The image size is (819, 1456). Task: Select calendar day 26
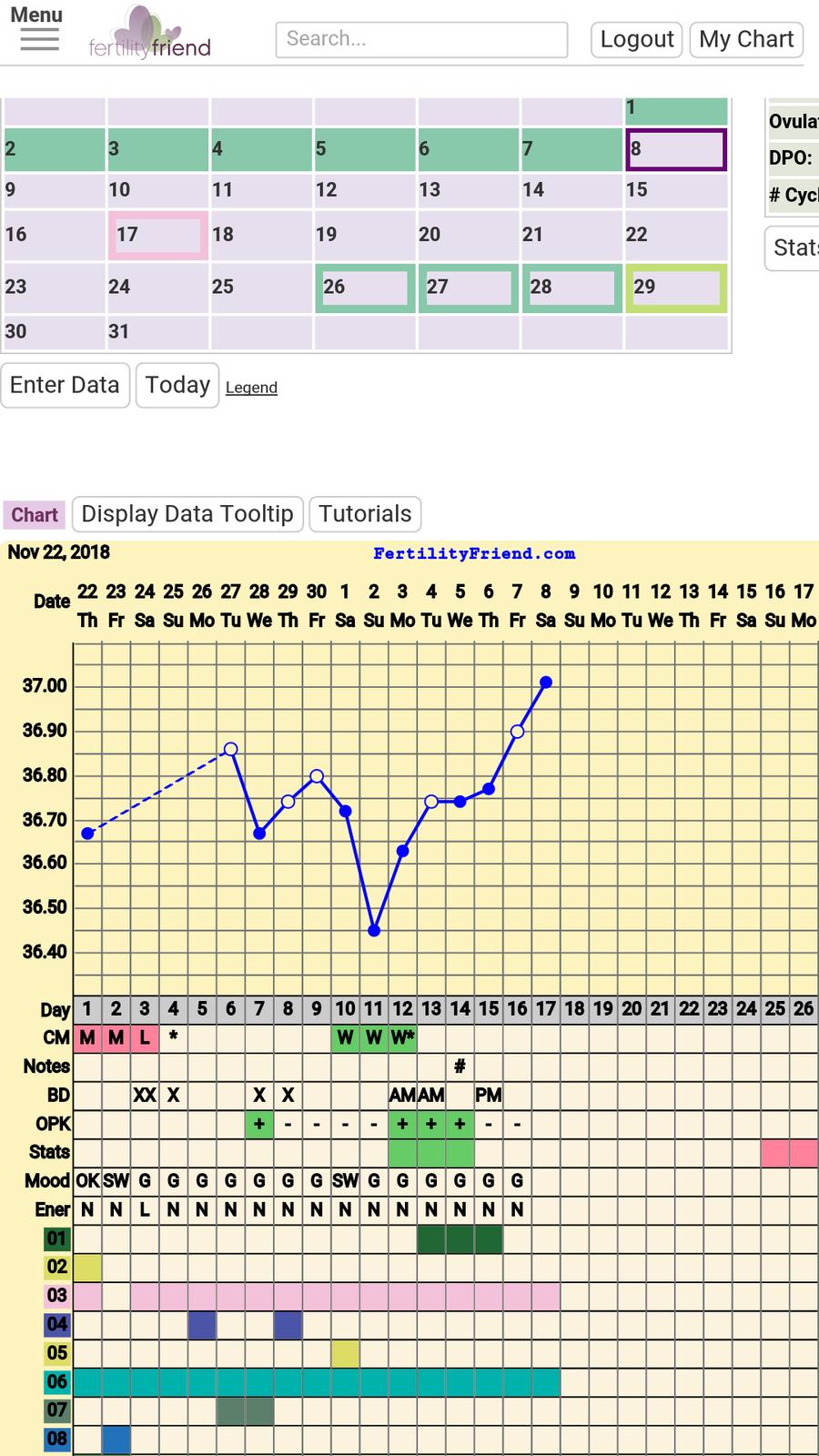[x=365, y=288]
